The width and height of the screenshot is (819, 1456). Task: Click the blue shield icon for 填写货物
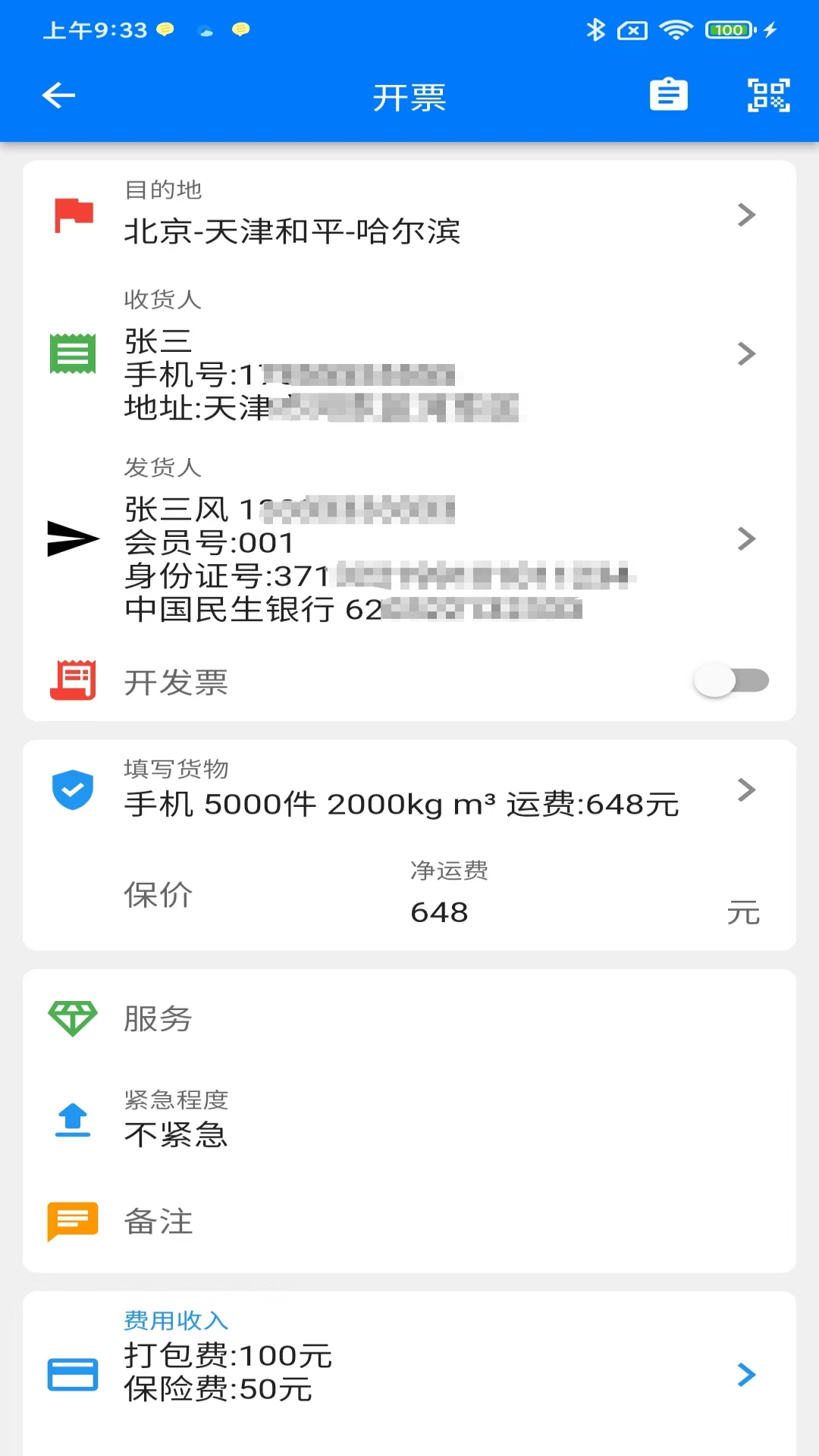tap(72, 789)
